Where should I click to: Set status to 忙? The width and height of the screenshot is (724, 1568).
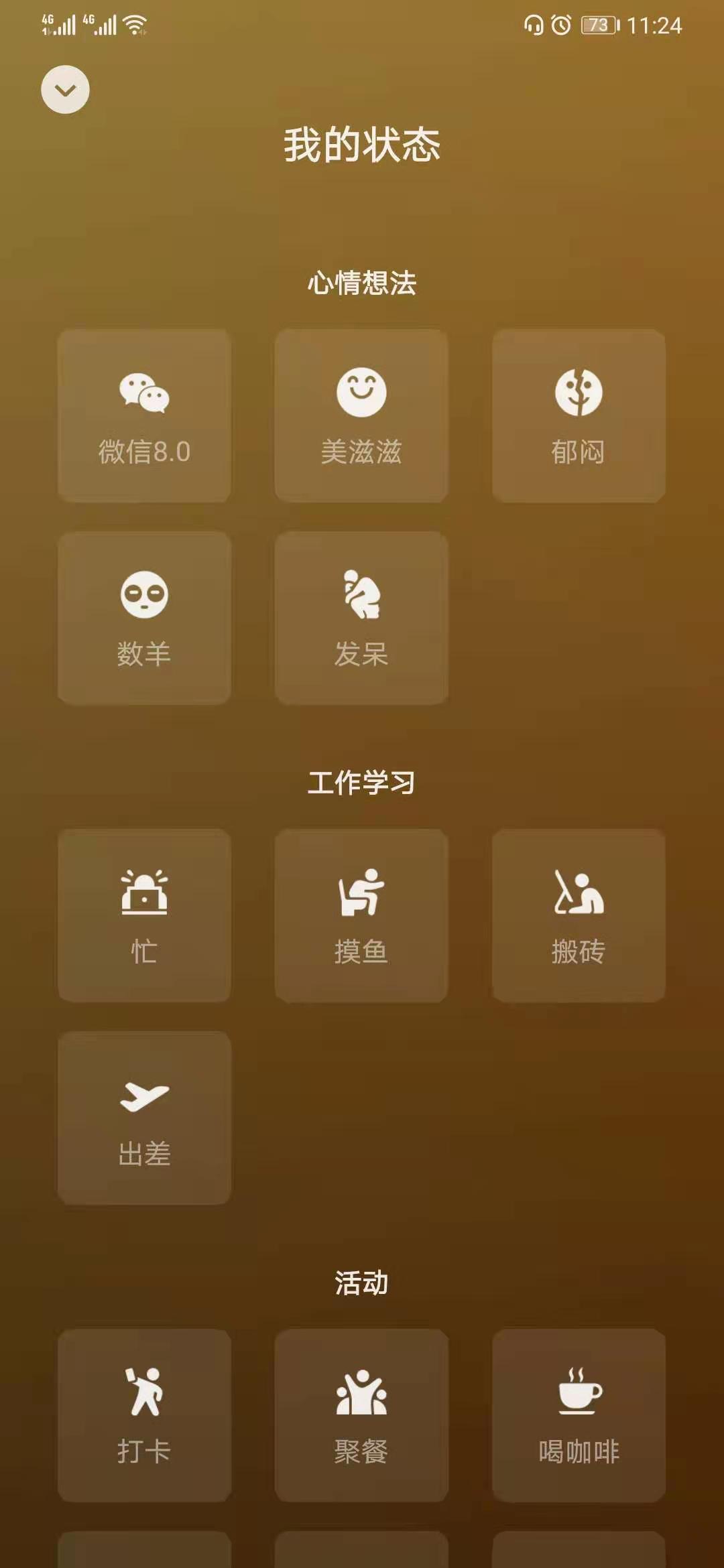click(x=144, y=915)
